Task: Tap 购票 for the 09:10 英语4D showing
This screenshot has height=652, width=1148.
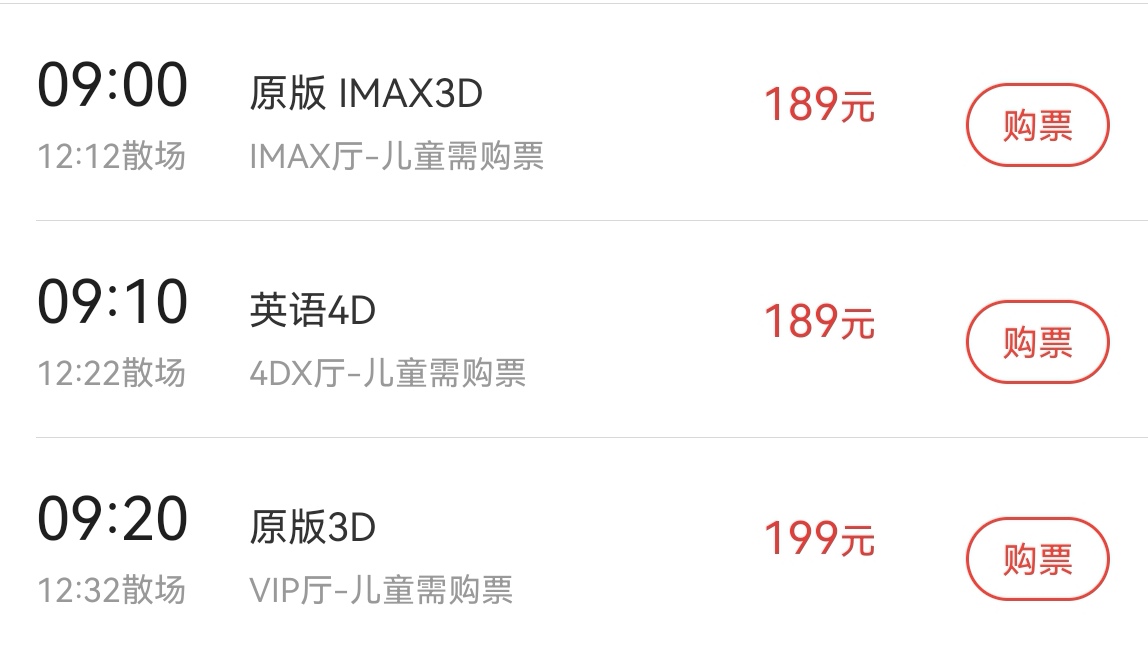Action: coord(1037,342)
